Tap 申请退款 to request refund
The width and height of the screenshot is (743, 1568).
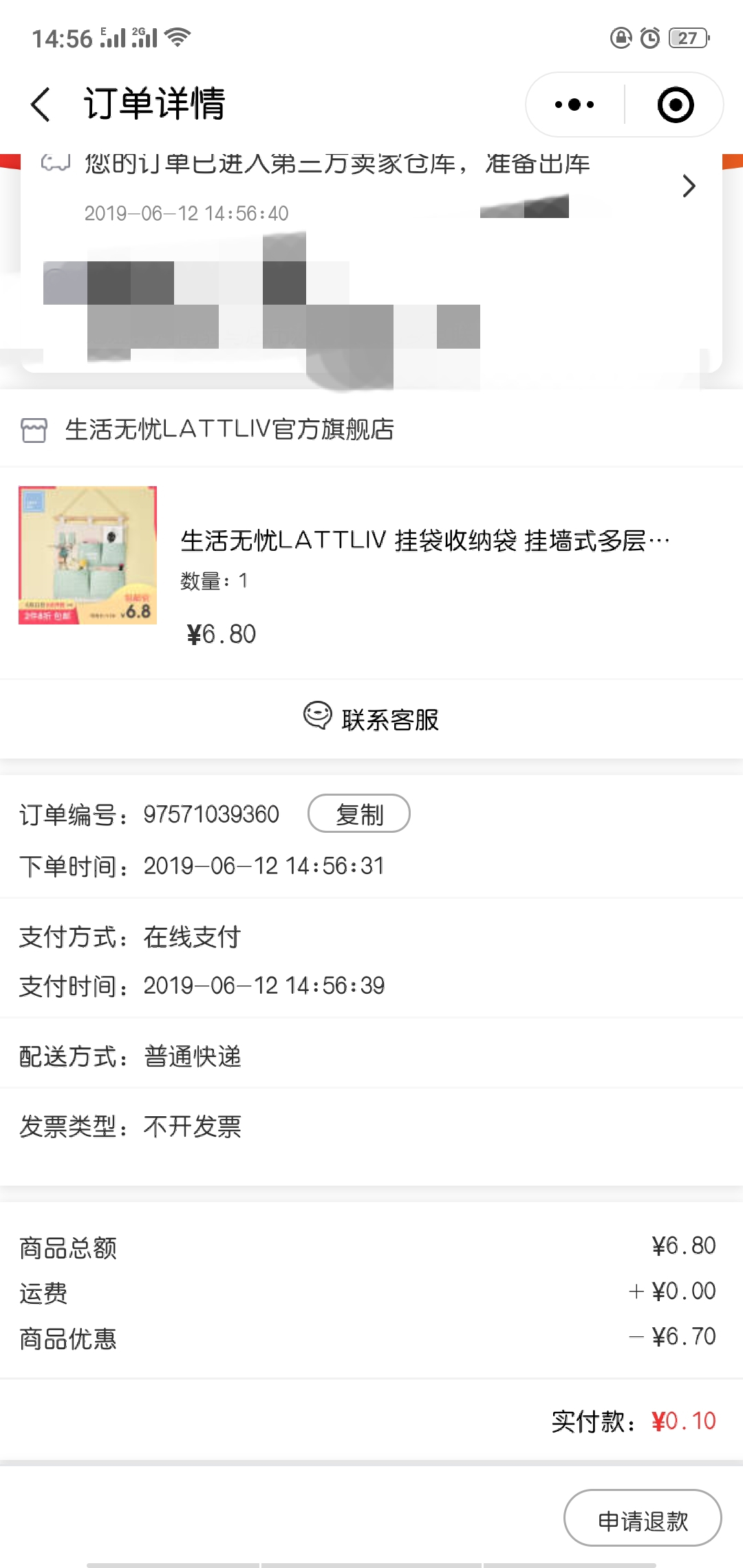(x=643, y=1518)
